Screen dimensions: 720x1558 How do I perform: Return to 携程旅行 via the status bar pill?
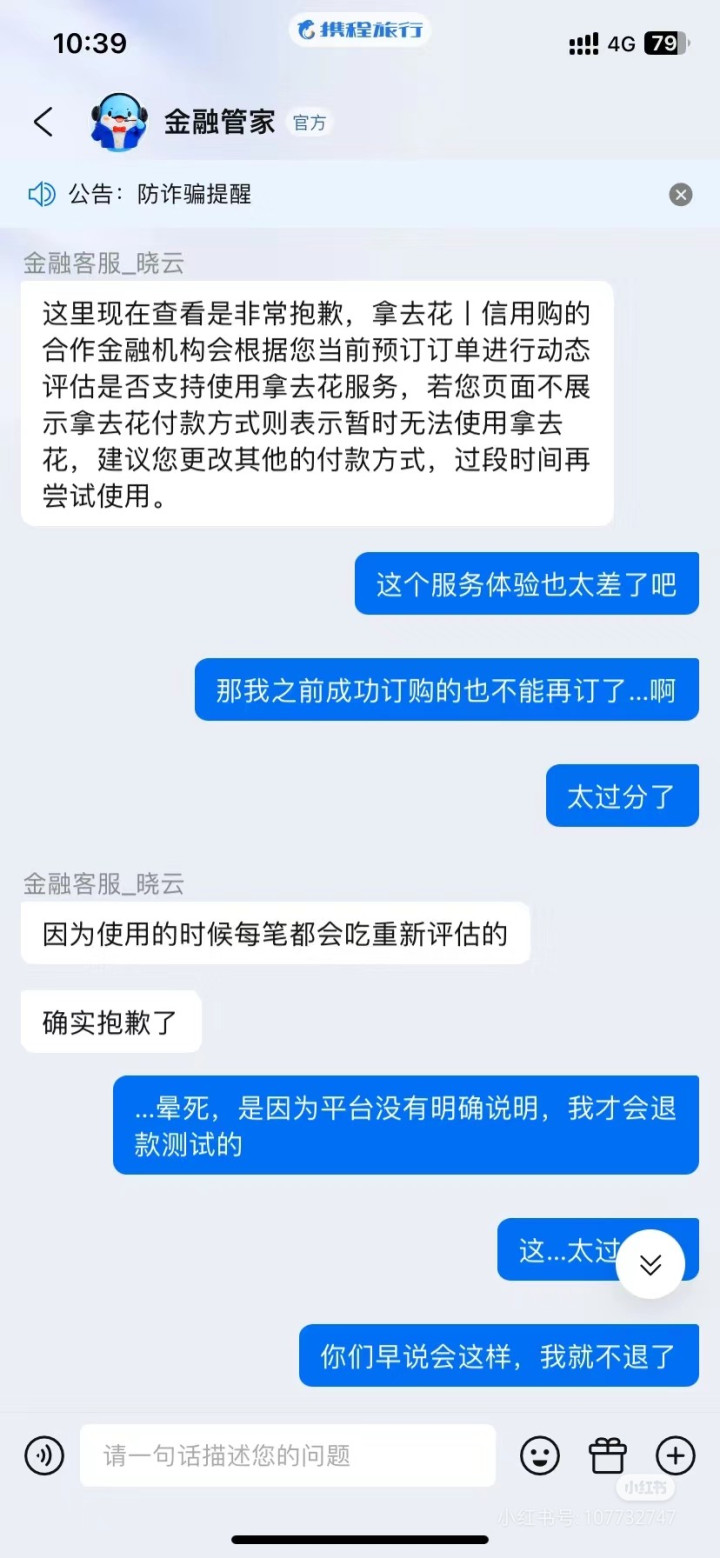coord(360,29)
